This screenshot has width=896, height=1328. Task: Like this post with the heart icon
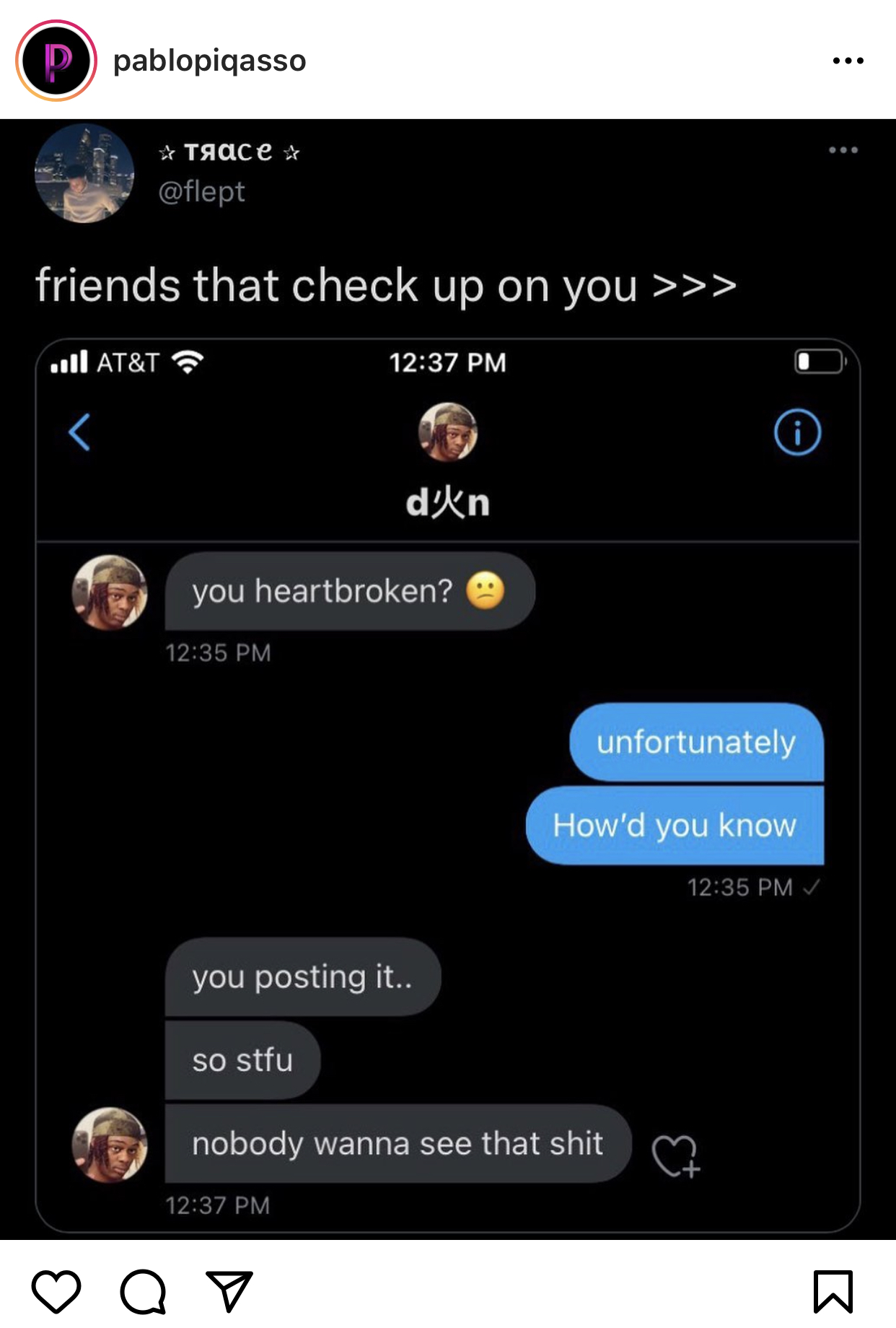[56, 1291]
